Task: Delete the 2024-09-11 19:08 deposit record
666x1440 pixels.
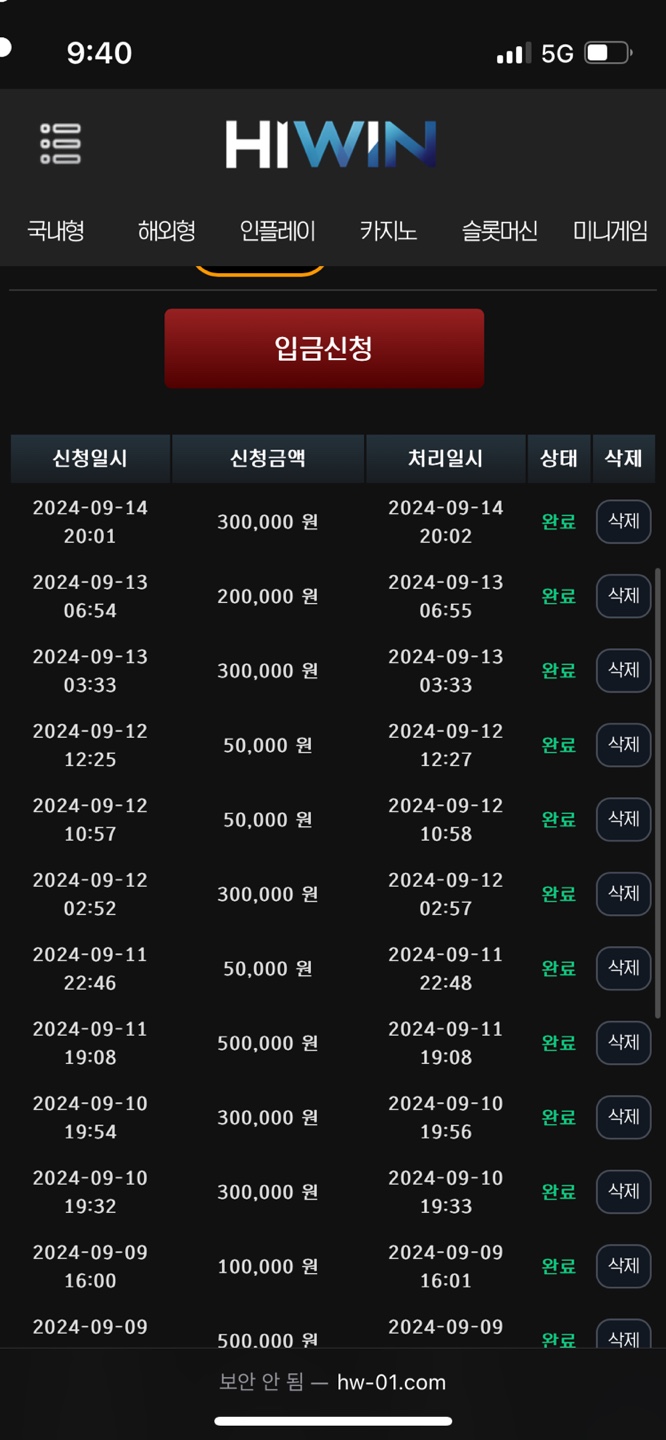Action: click(624, 1043)
